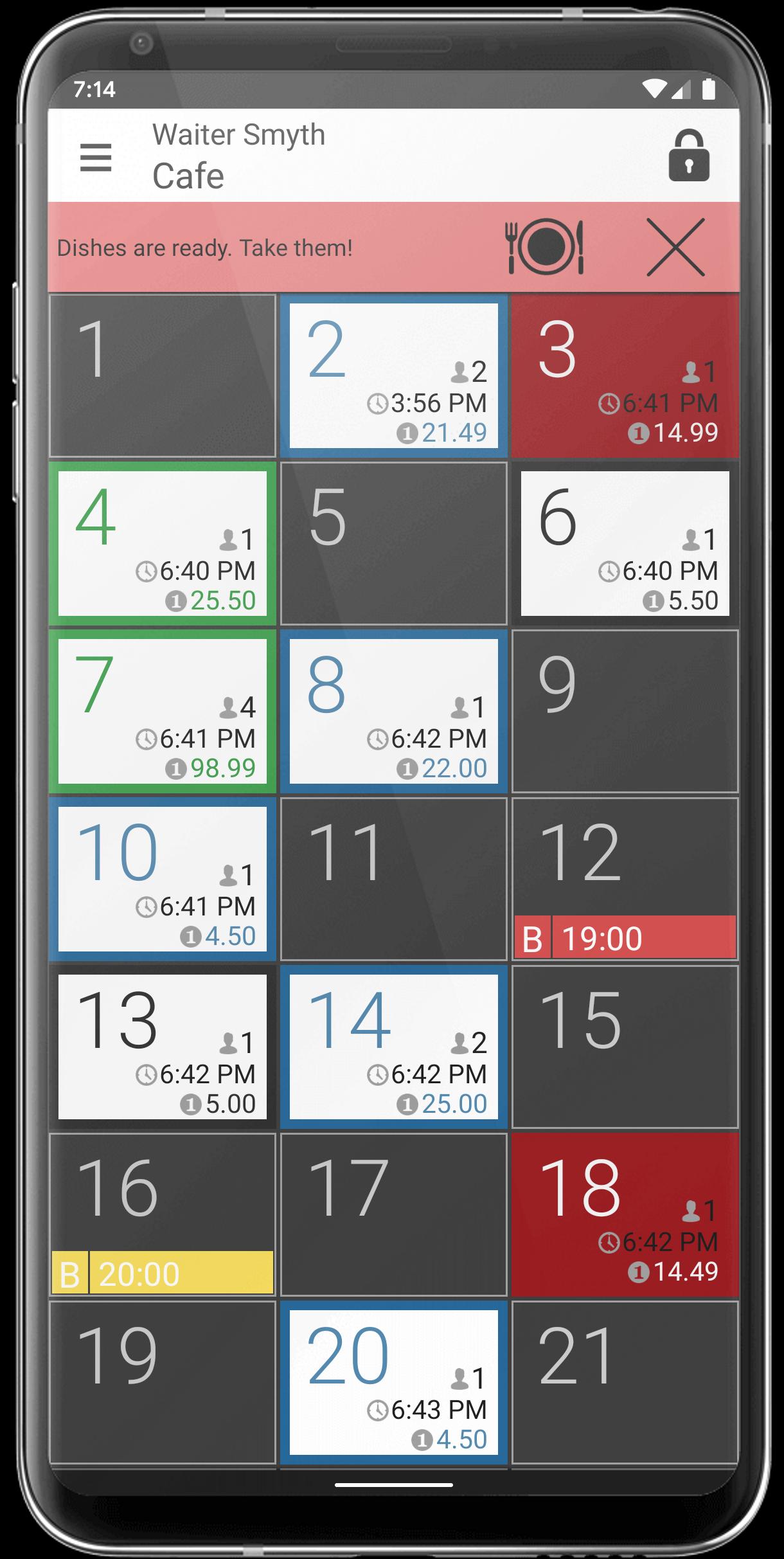784x1559 pixels.
Task: Open table 7 with four guests
Action: coord(163,712)
